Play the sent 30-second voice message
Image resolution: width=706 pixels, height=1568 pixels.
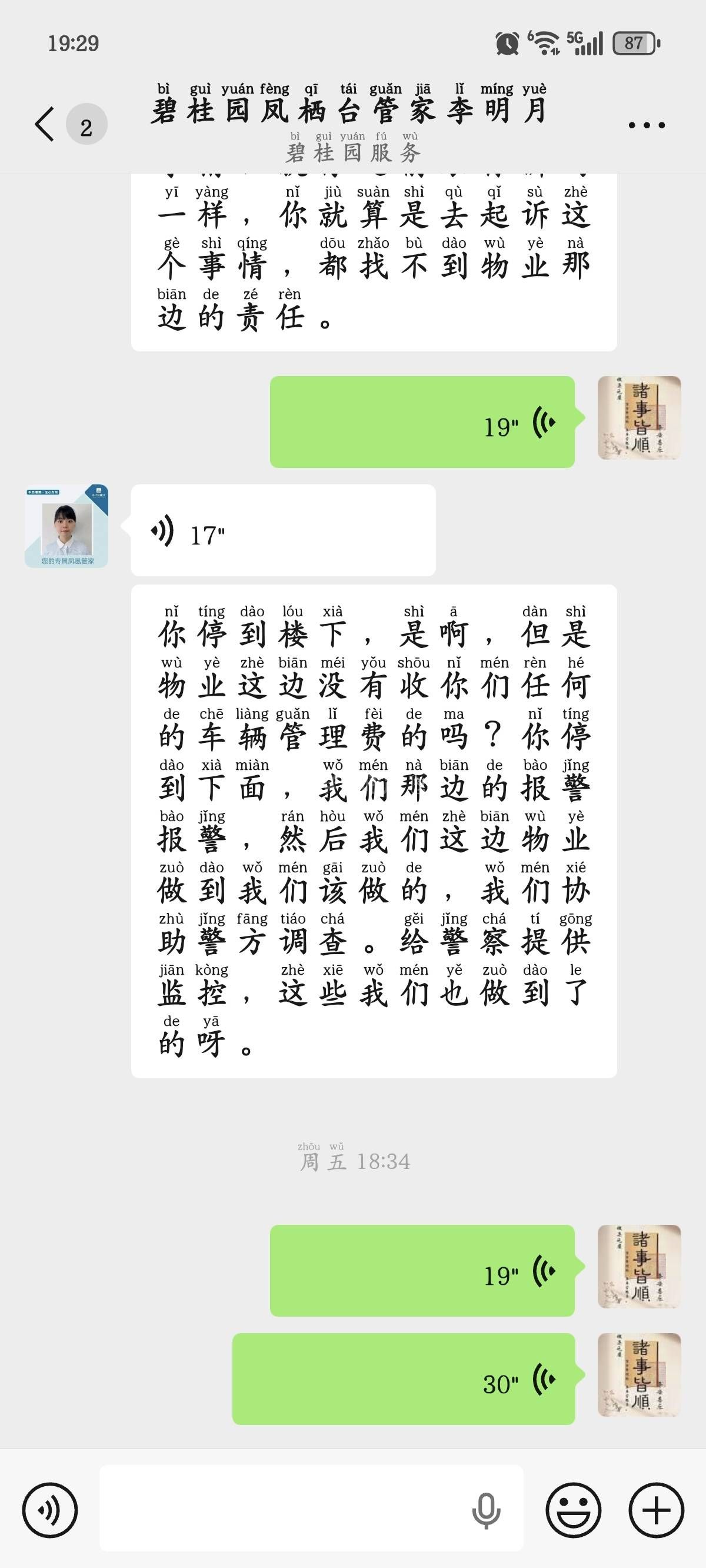[404, 1379]
